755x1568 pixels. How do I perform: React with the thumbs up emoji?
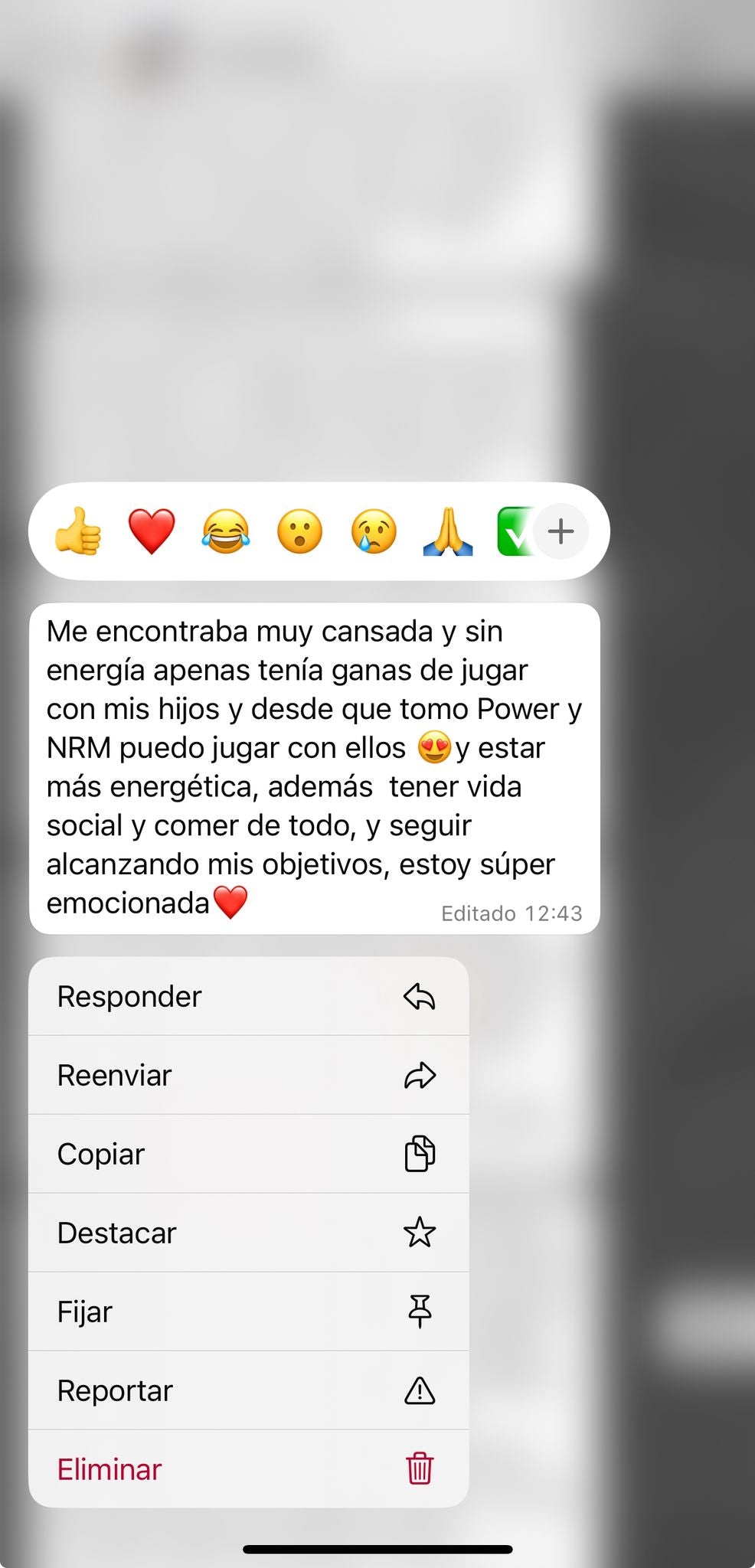click(78, 531)
